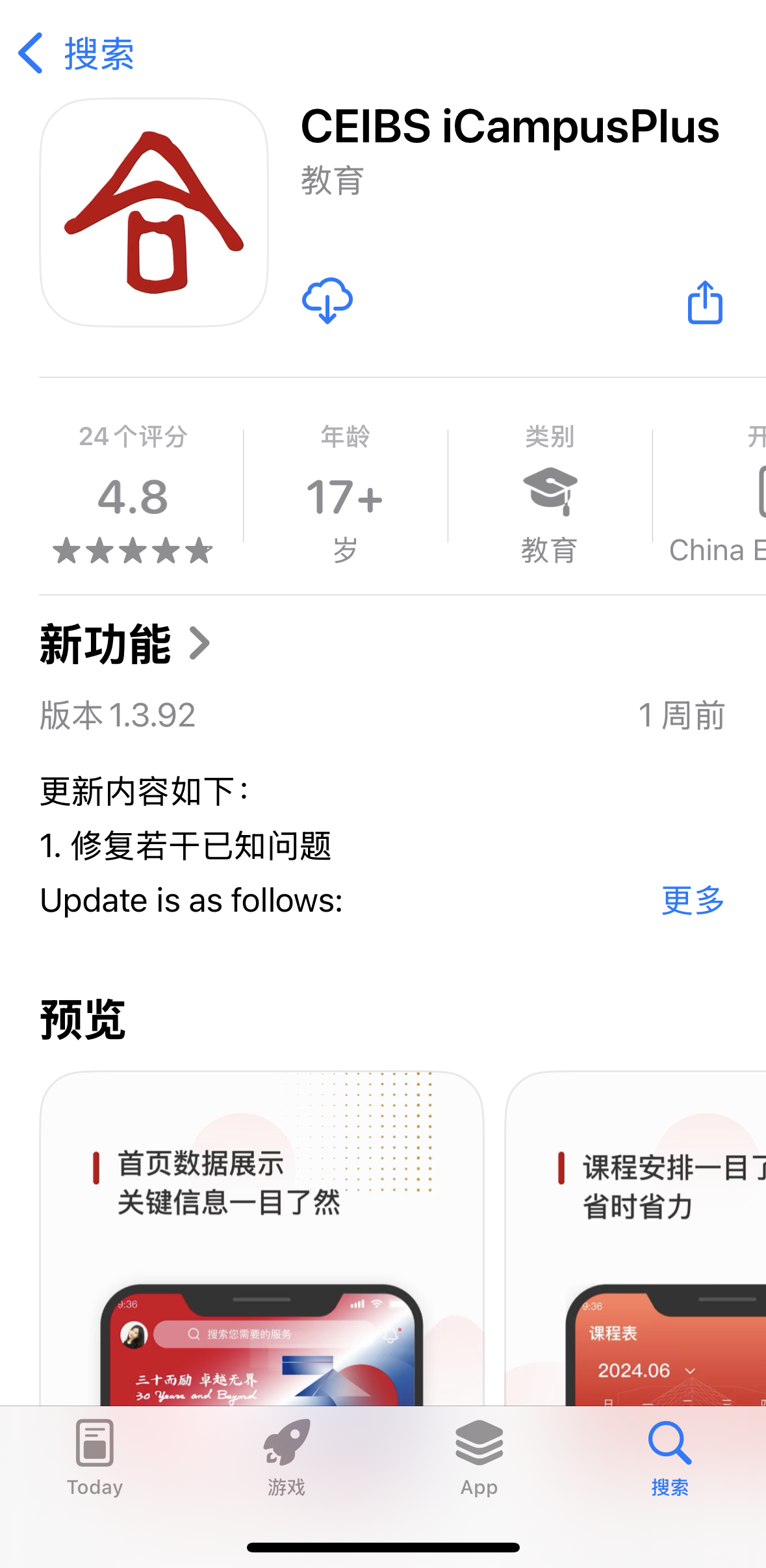Image resolution: width=766 pixels, height=1568 pixels.
Task: Open 课程安排 preview screenshot
Action: [x=637, y=1235]
